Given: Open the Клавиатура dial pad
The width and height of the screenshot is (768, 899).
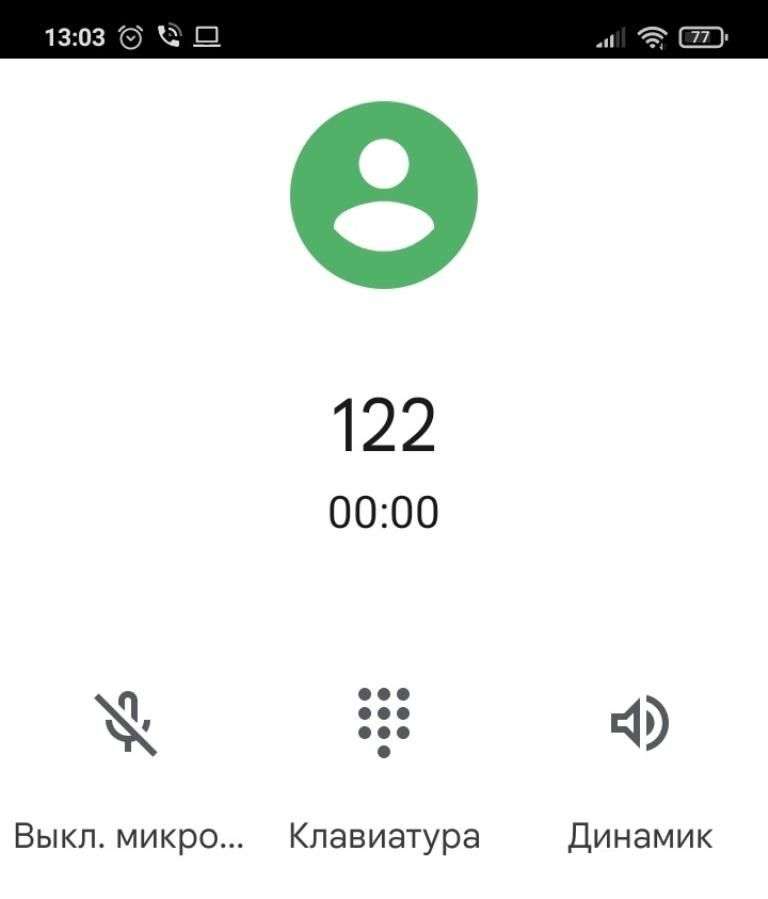Looking at the screenshot, I should [384, 722].
